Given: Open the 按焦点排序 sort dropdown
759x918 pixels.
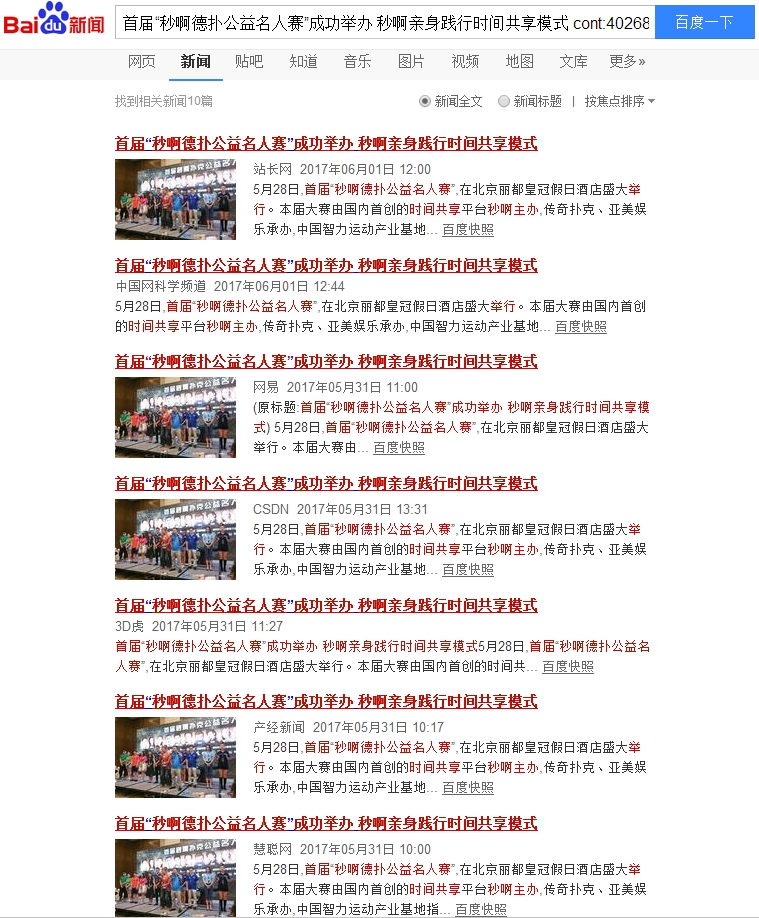Looking at the screenshot, I should click(620, 101).
